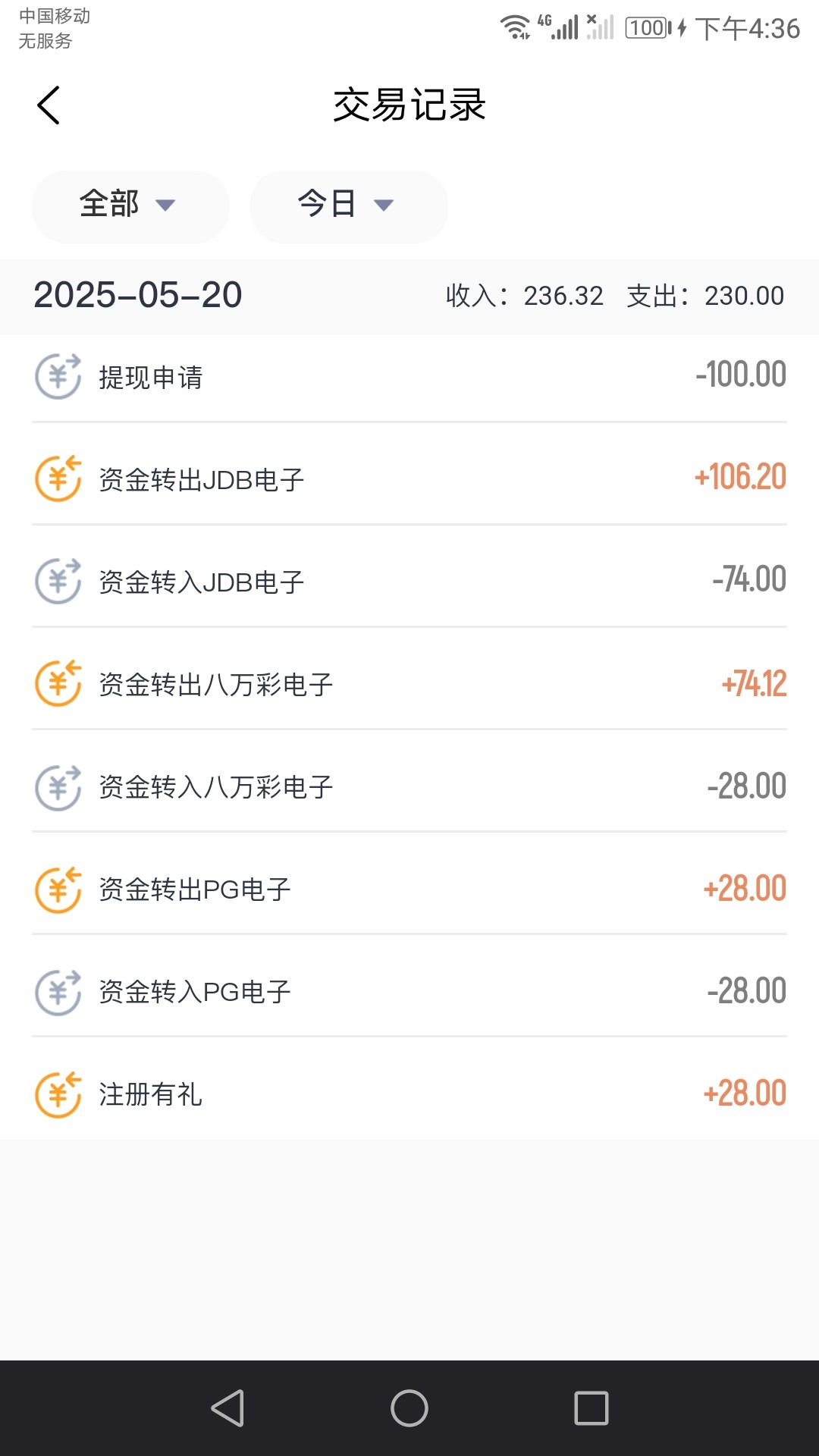
Task: Open the 资金转出JDB电子 +106.20 record
Action: click(x=409, y=479)
